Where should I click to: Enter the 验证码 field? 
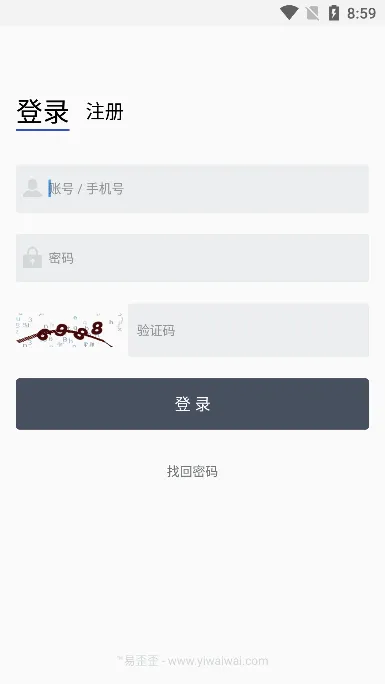pos(249,330)
